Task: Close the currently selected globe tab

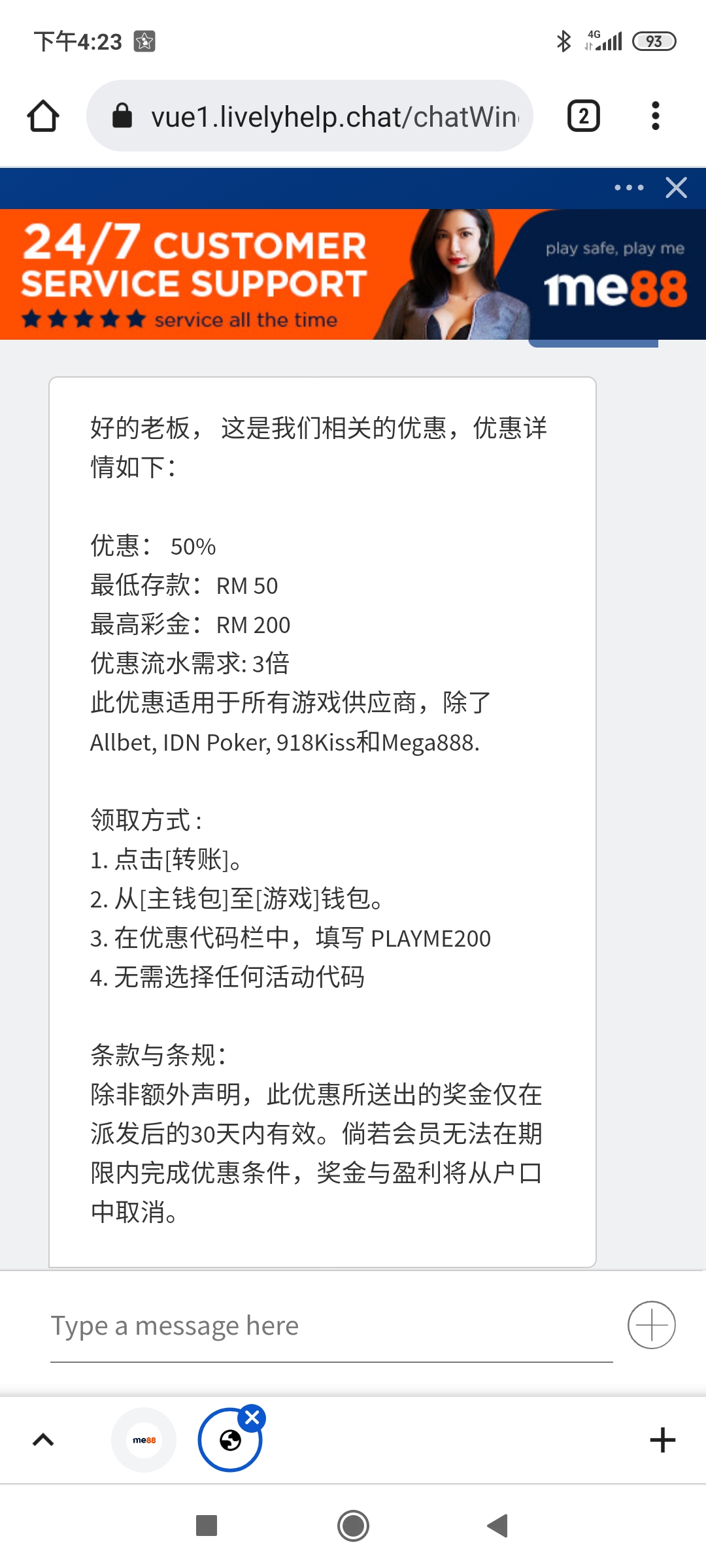Action: click(252, 1418)
